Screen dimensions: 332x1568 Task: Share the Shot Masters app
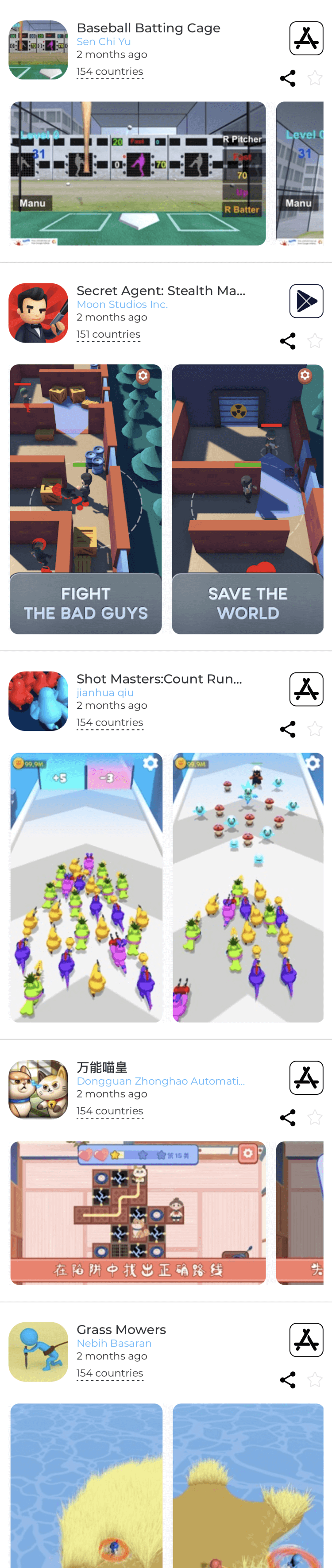(288, 729)
